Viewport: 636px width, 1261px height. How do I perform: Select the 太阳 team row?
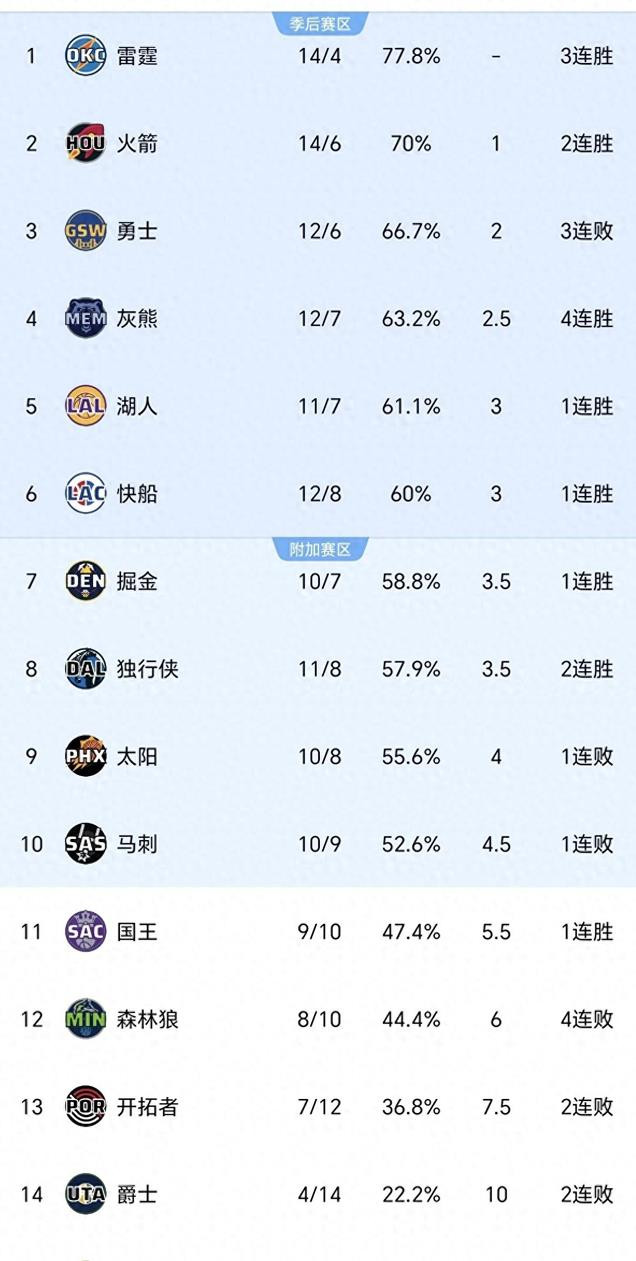coord(318,757)
